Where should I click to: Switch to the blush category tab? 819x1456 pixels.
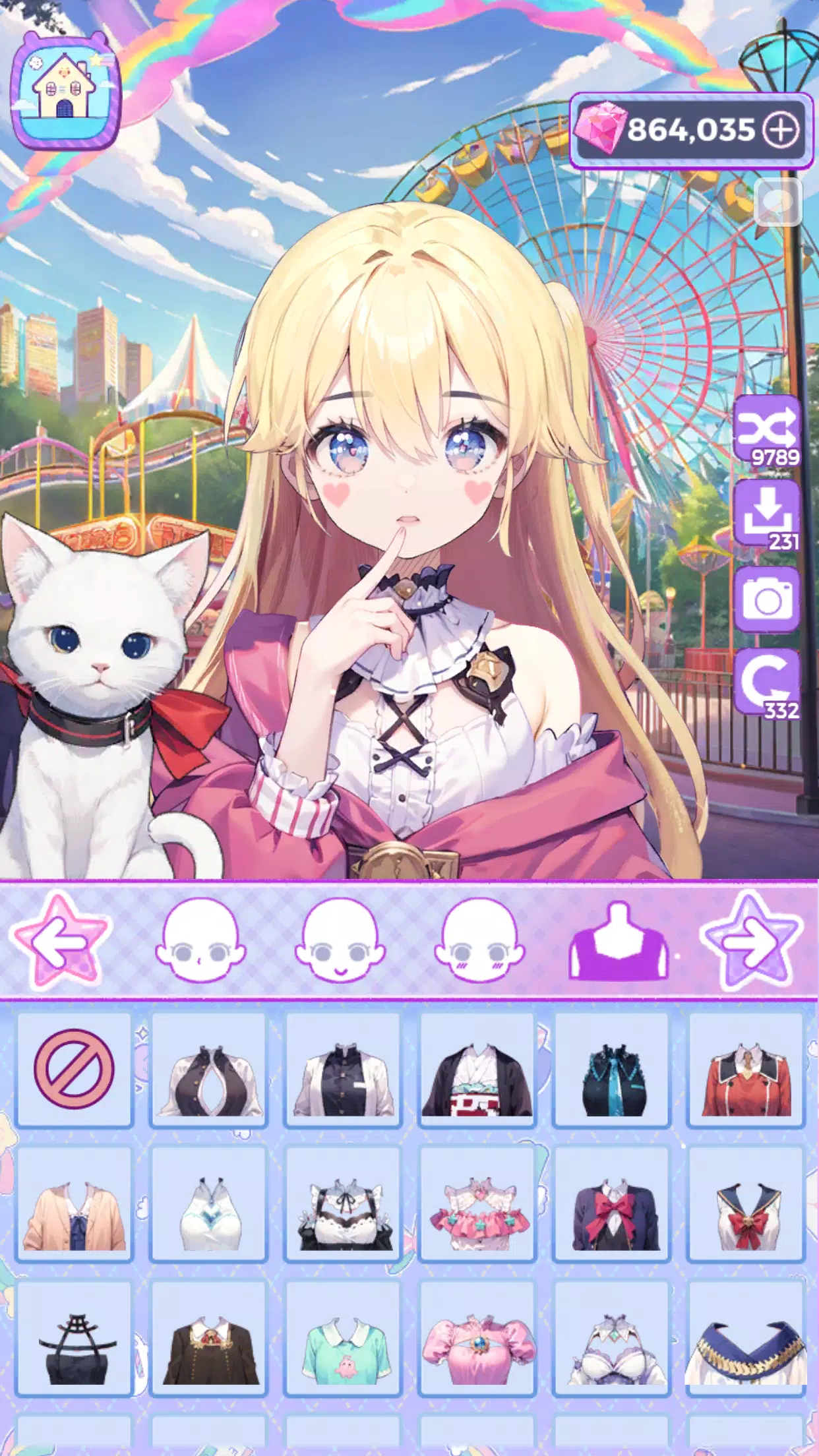[479, 940]
